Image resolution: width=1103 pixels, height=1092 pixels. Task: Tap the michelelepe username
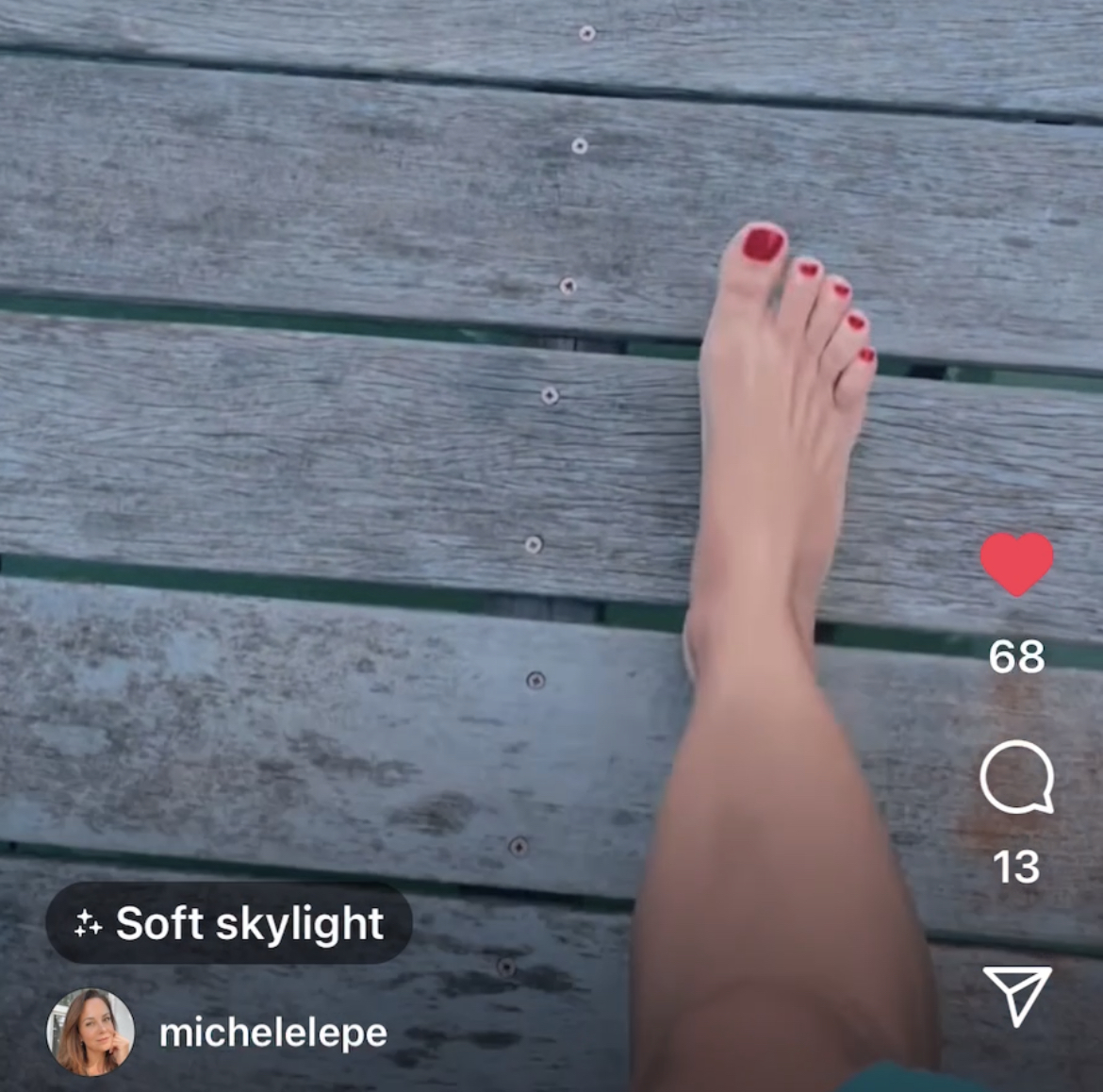click(x=273, y=1033)
